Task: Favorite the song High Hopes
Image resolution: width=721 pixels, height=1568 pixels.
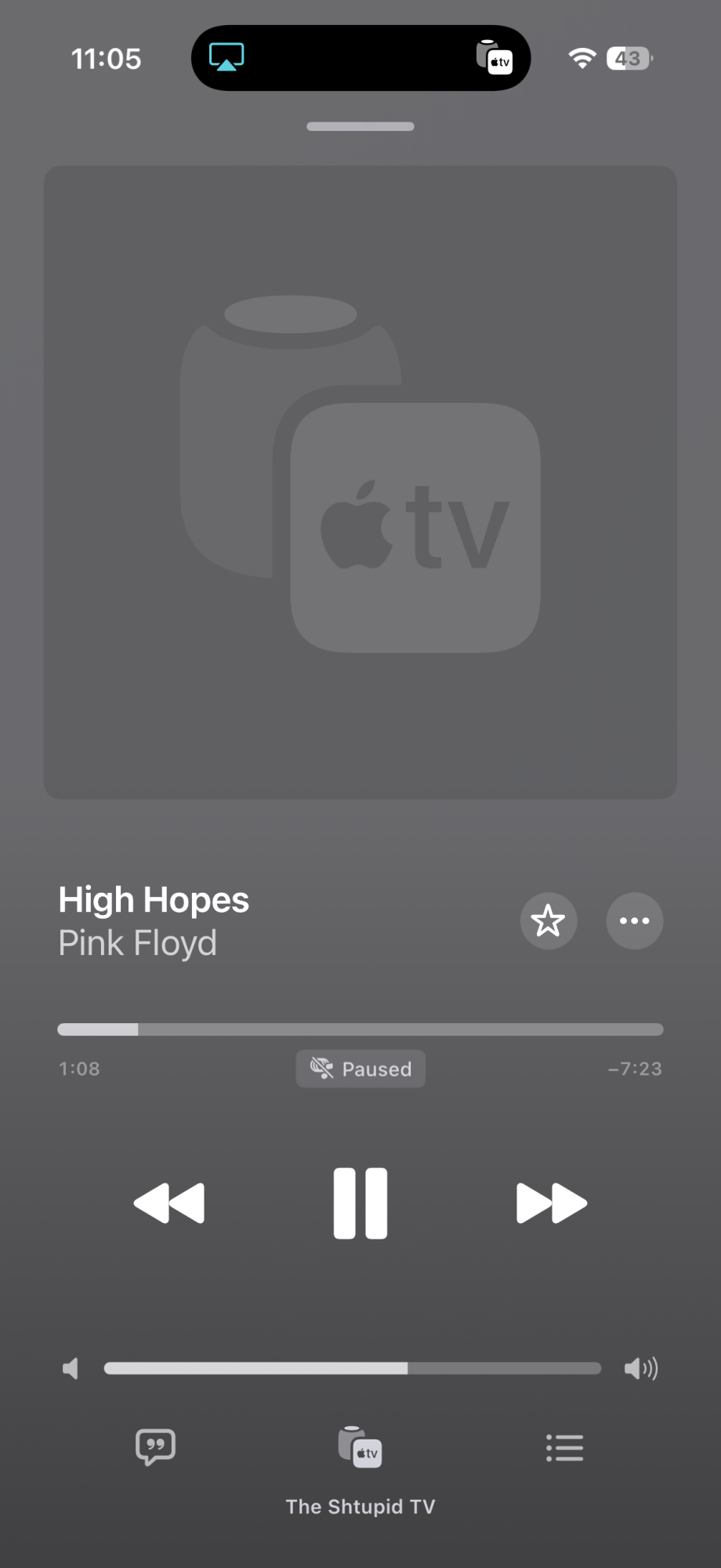Action: point(549,921)
